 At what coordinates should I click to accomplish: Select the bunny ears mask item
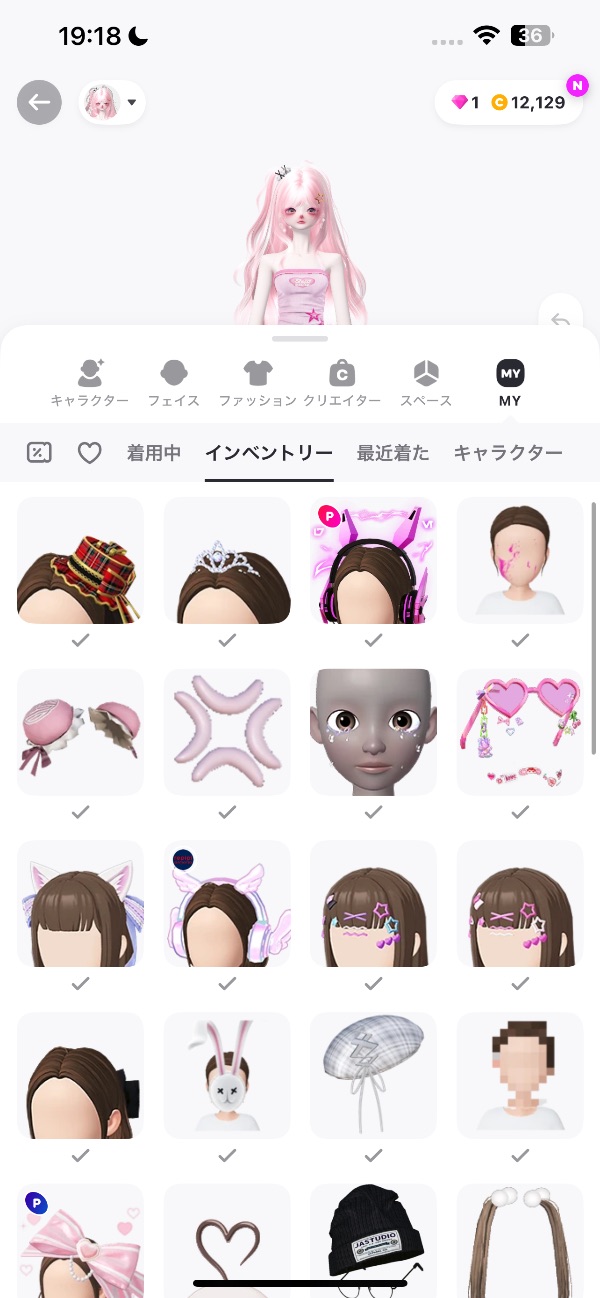pos(227,1075)
